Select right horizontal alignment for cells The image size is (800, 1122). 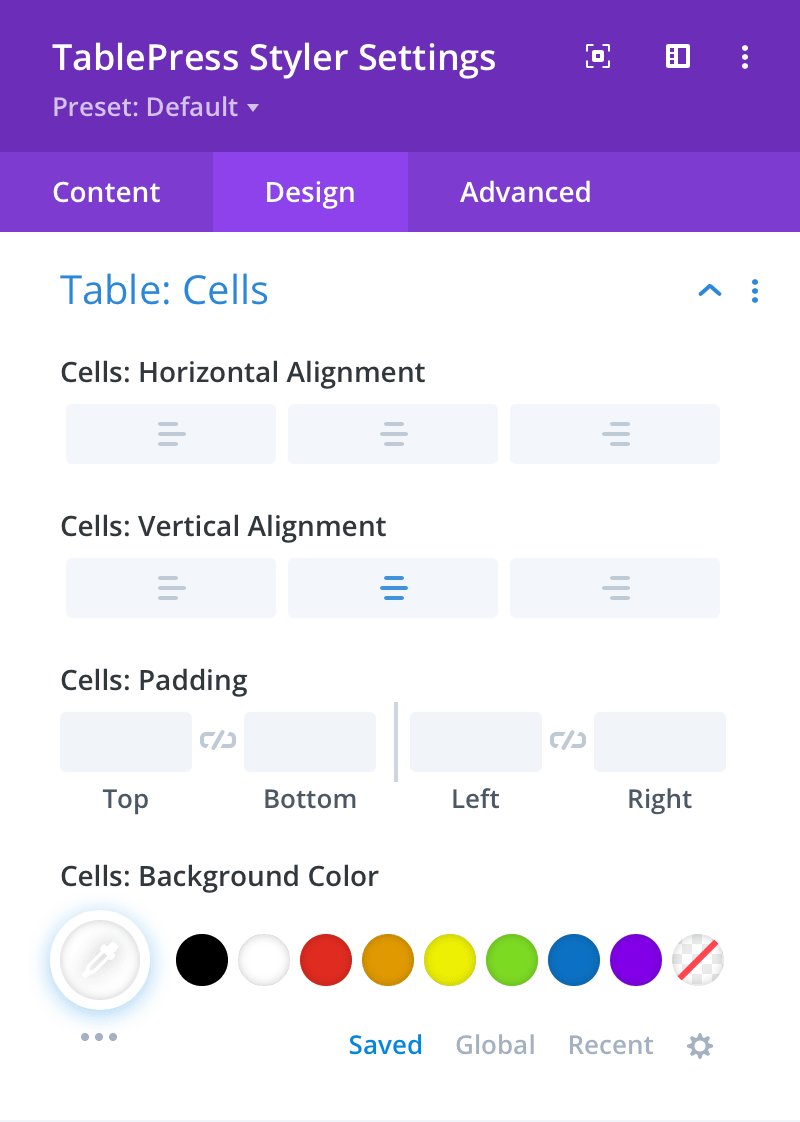(x=614, y=434)
